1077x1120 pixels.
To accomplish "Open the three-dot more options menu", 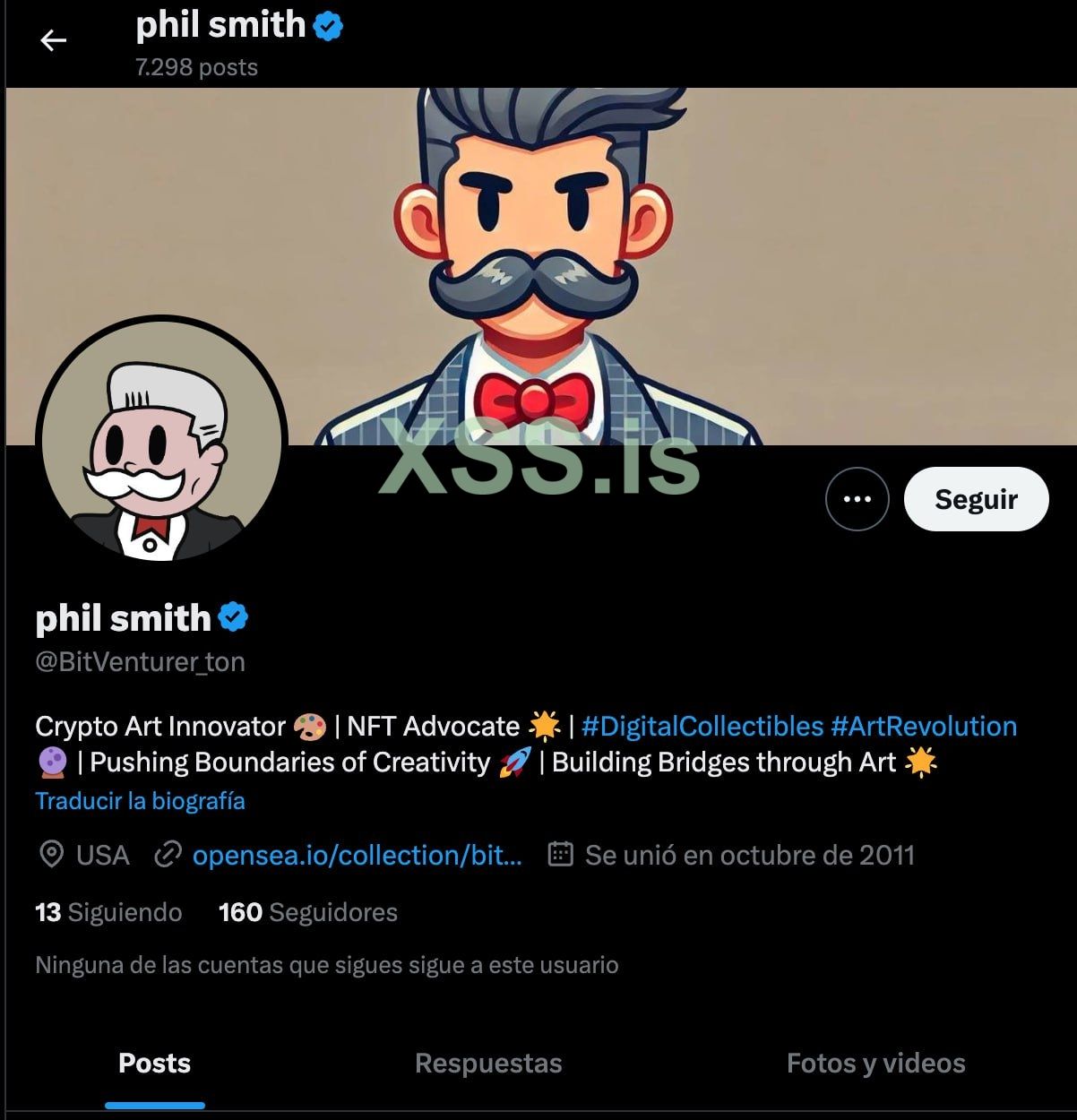I will pyautogui.click(x=857, y=499).
